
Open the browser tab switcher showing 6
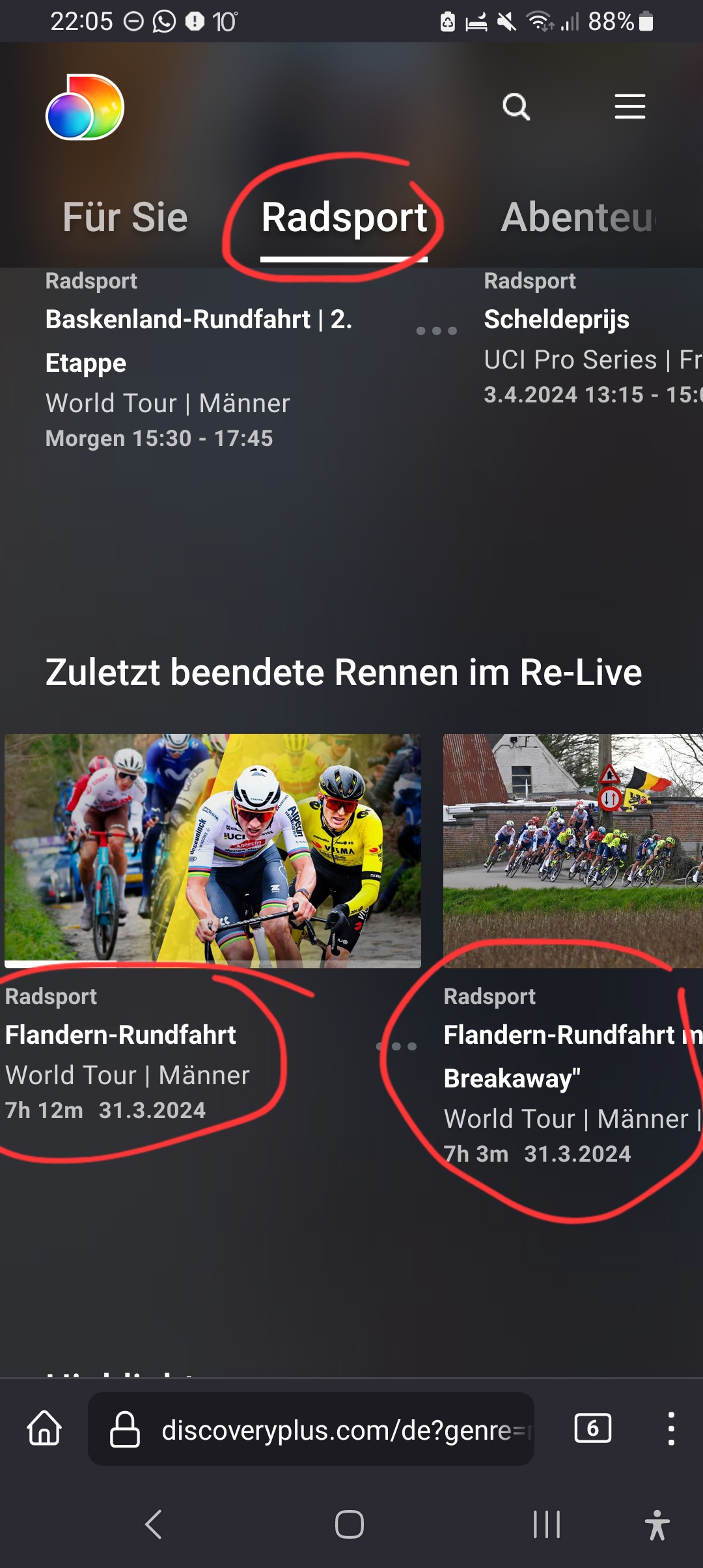[x=592, y=1429]
